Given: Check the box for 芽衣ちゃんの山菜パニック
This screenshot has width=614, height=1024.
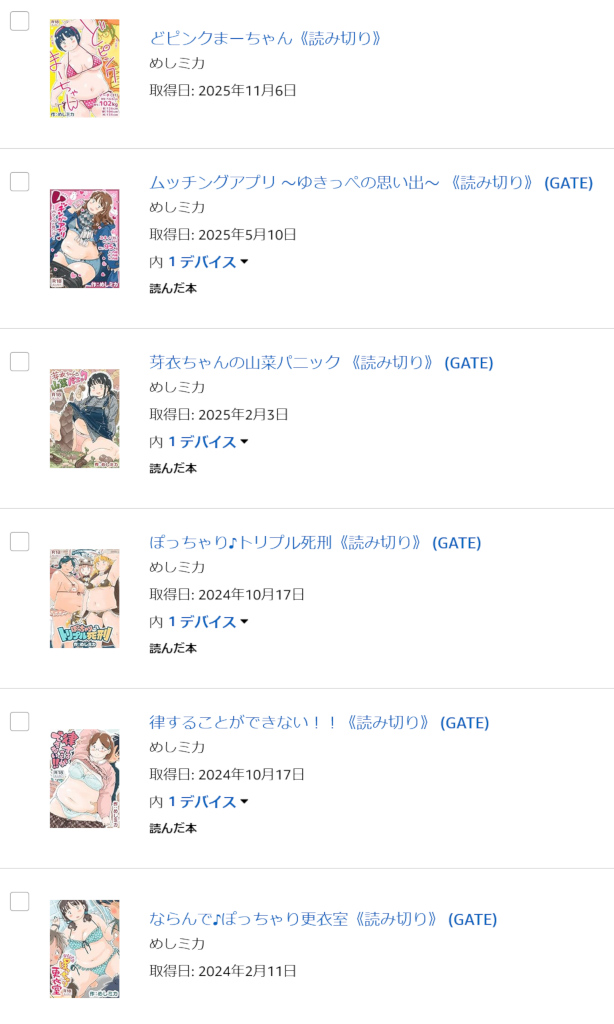Looking at the screenshot, I should (x=20, y=361).
